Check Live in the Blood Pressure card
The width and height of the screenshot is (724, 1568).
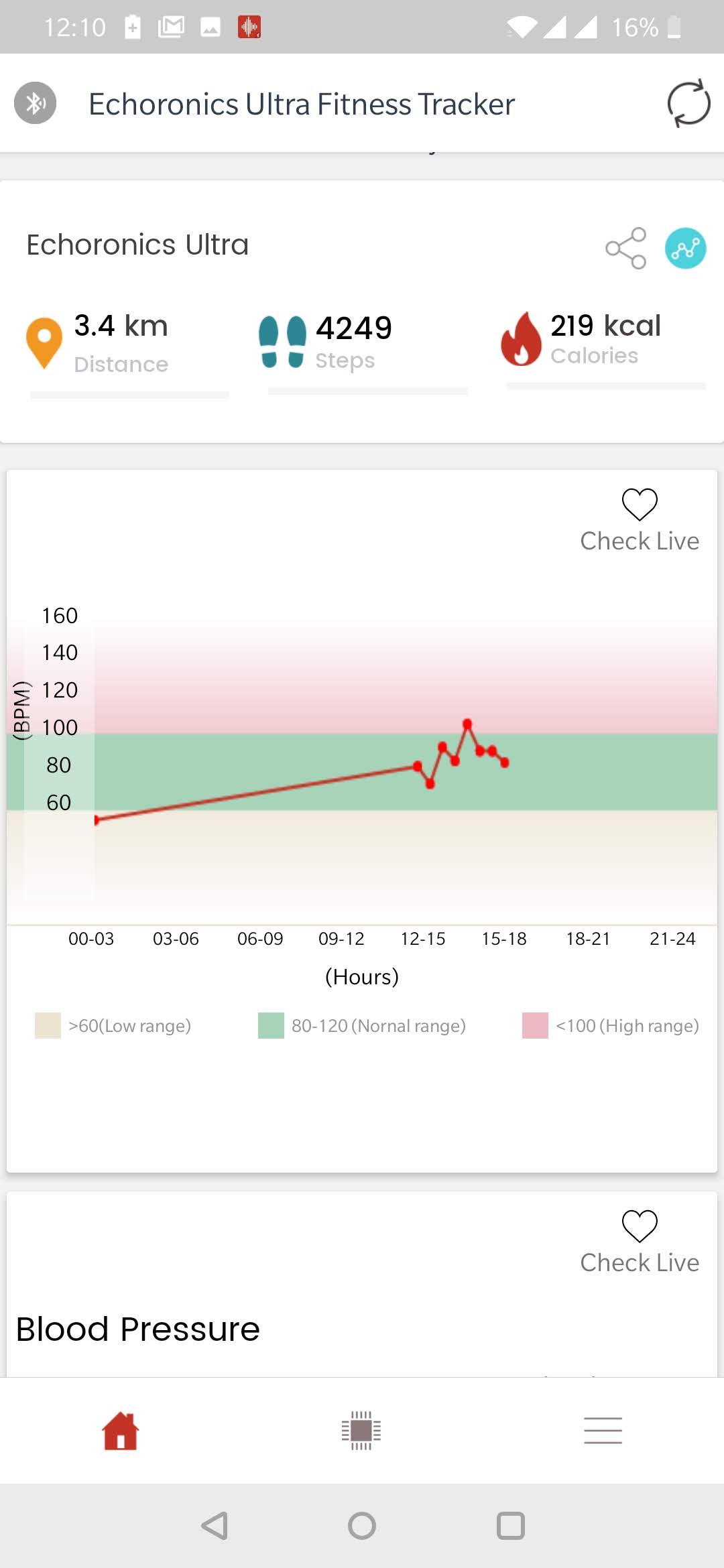point(640,1242)
